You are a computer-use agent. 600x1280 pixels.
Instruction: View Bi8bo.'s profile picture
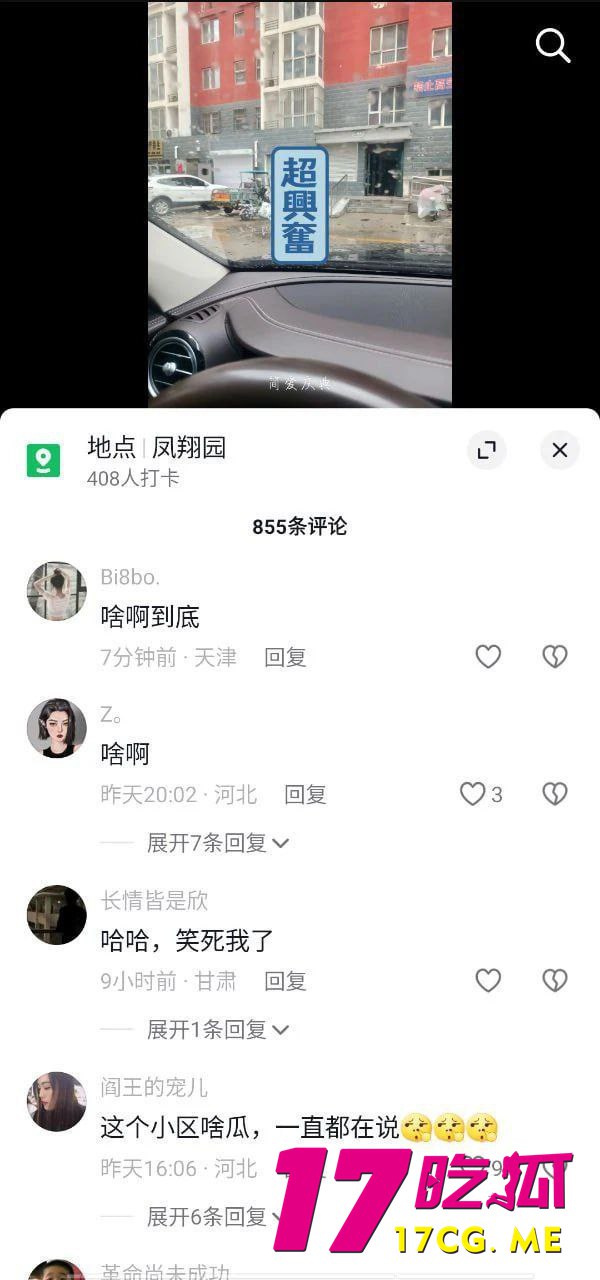pyautogui.click(x=56, y=592)
